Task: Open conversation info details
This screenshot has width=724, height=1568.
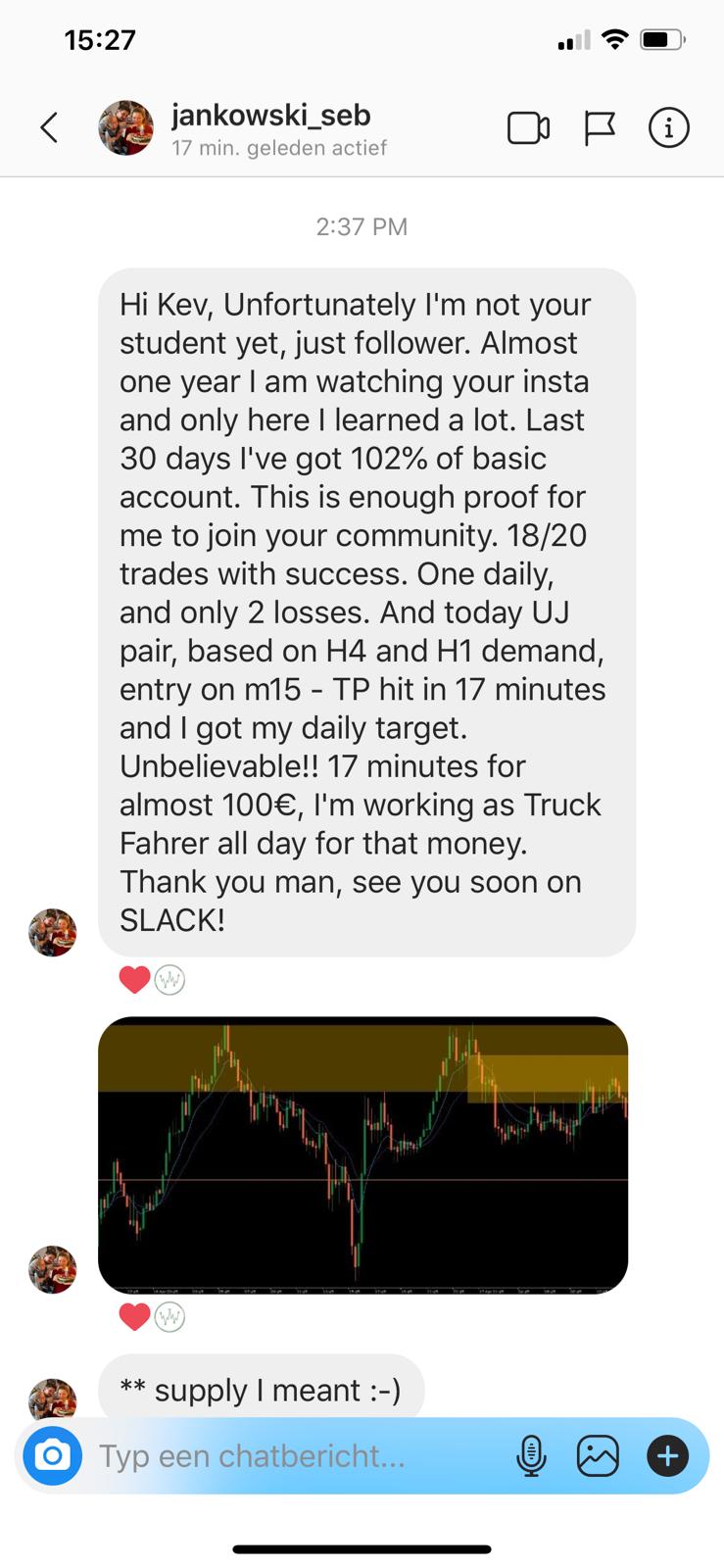Action: (668, 127)
